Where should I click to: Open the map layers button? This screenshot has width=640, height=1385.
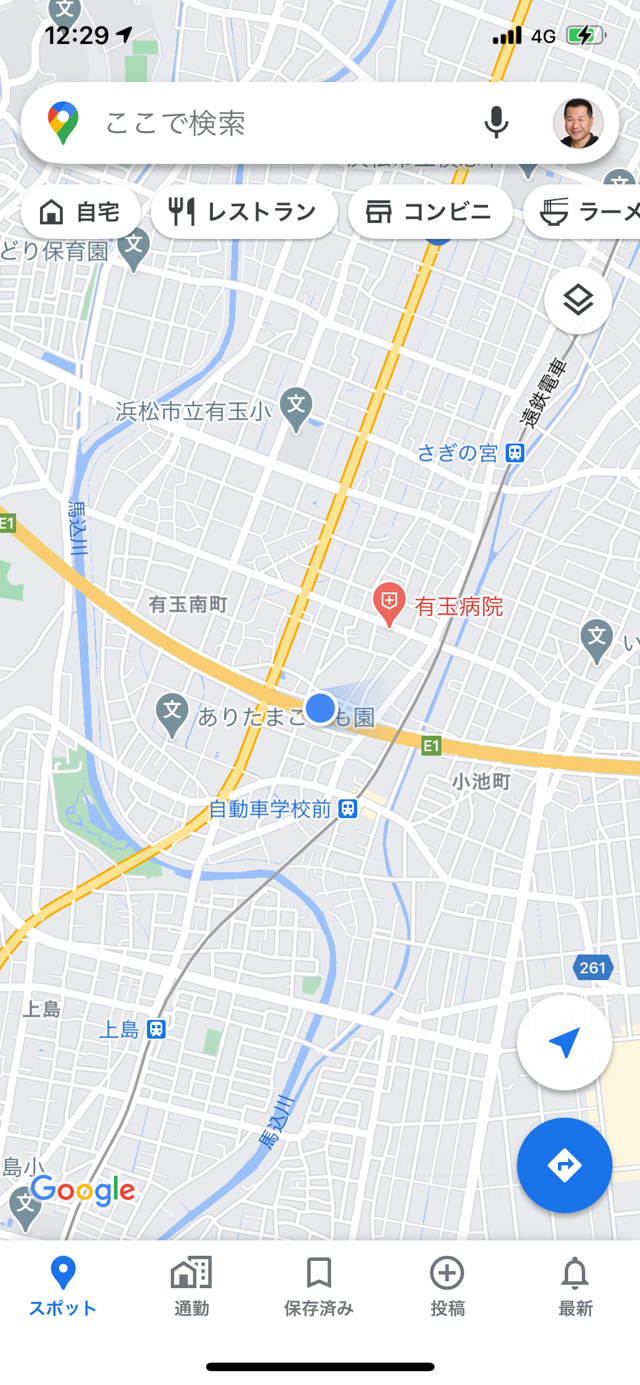point(578,300)
